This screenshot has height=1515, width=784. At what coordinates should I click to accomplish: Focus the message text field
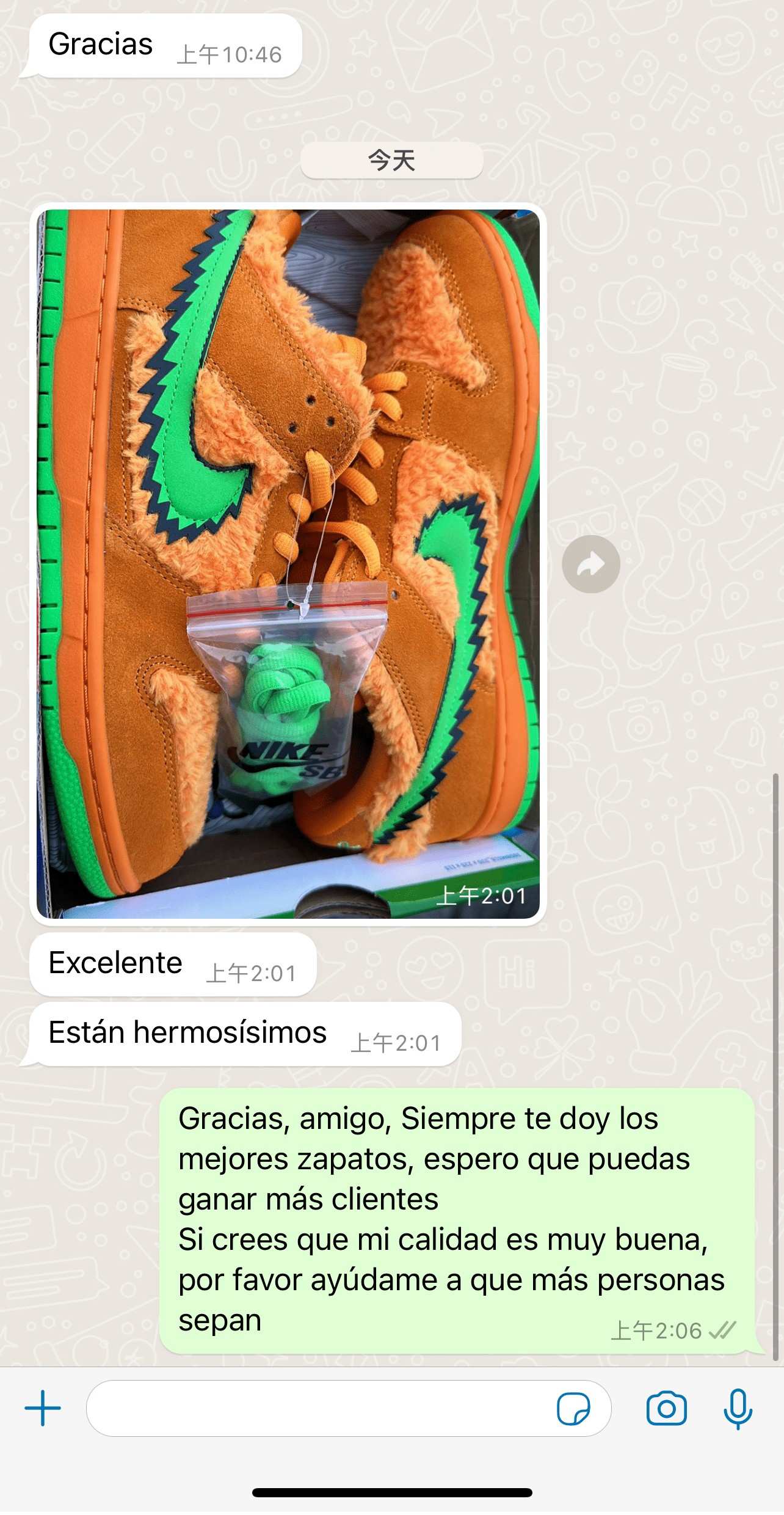click(318, 1408)
